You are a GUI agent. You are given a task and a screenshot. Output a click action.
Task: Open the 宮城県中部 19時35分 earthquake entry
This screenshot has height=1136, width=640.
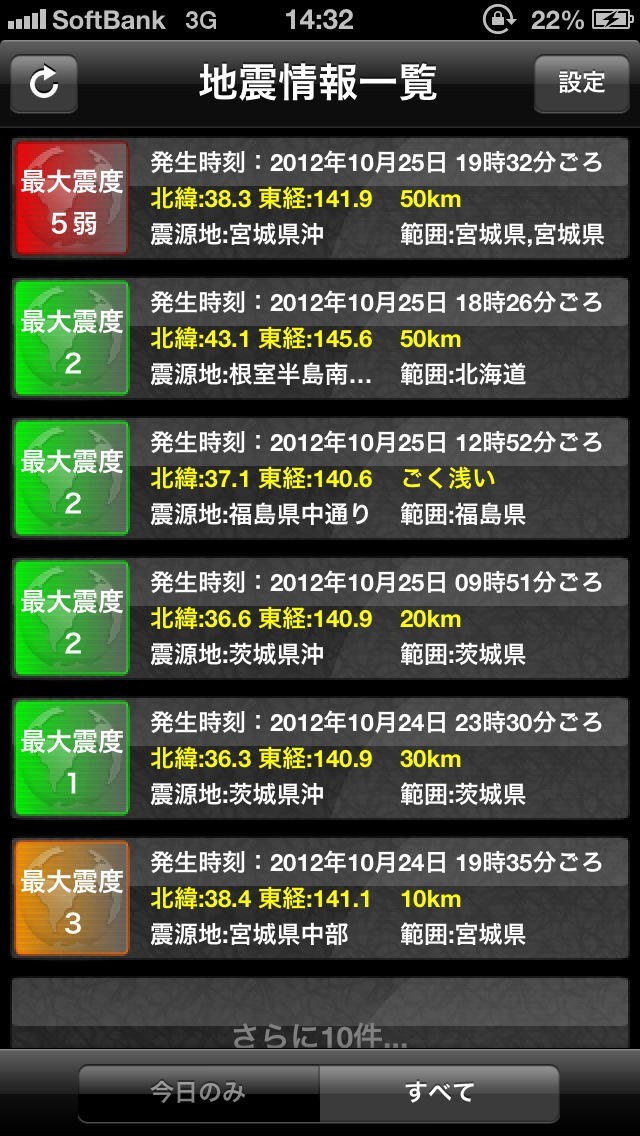[320, 899]
